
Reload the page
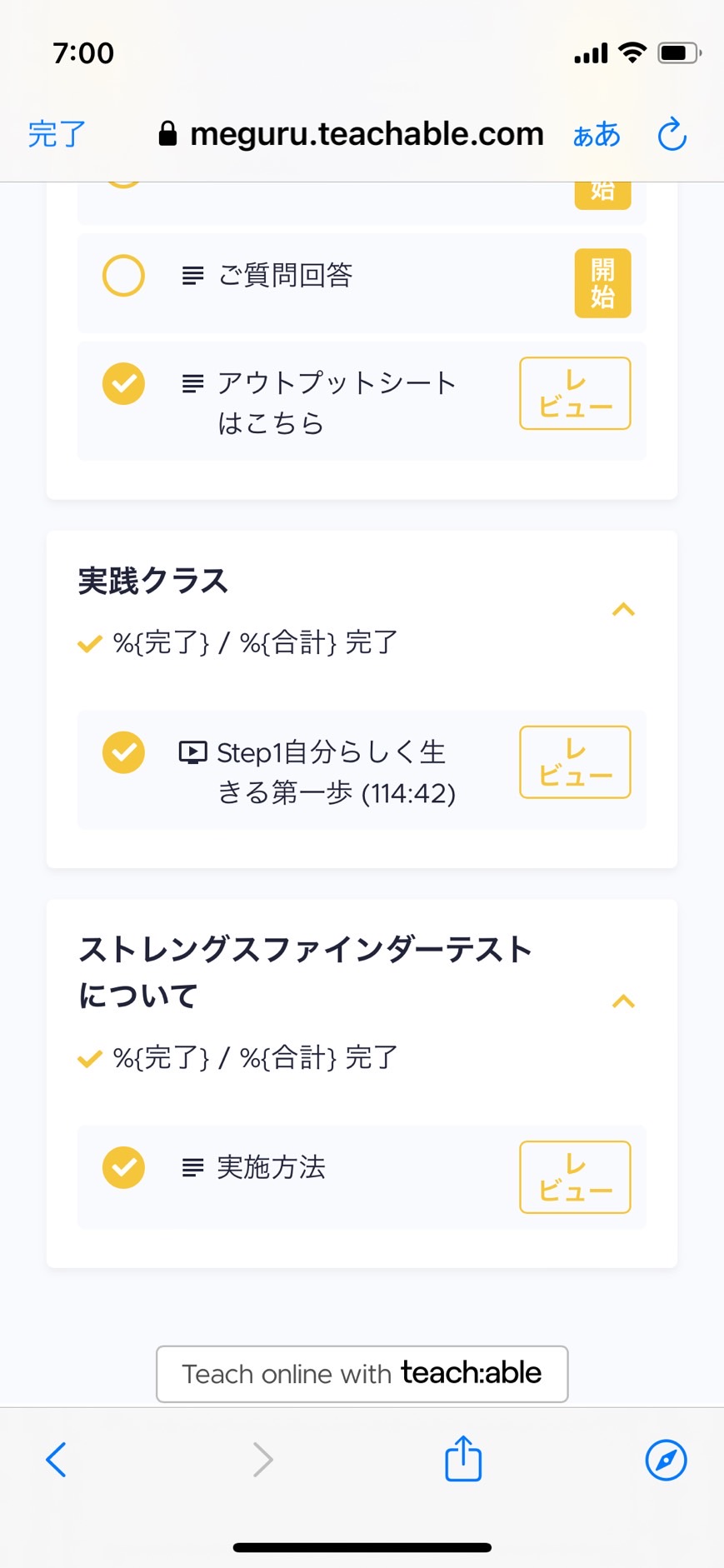pos(672,134)
